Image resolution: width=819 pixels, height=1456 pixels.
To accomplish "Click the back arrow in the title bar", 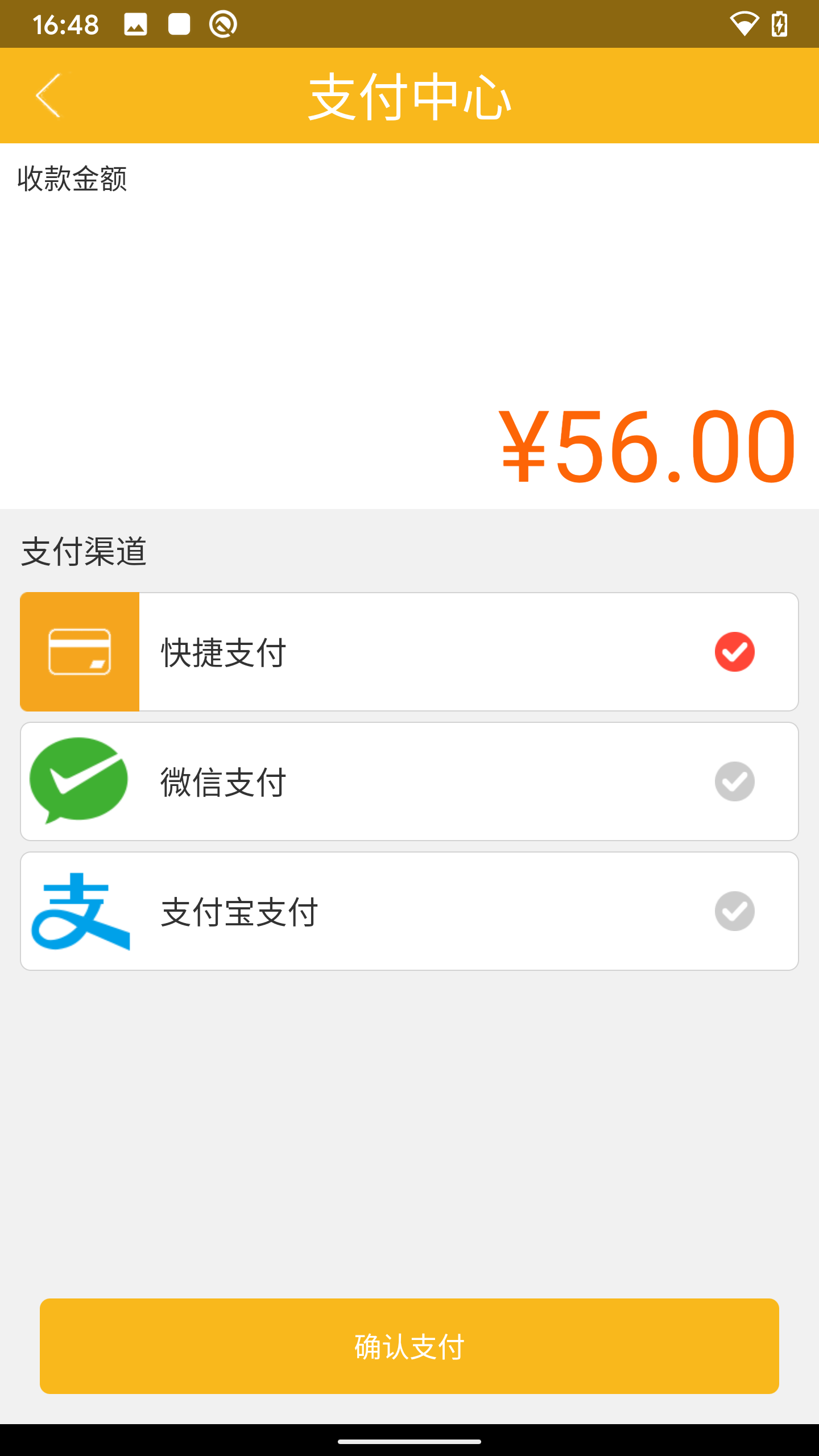I will pyautogui.click(x=48, y=96).
